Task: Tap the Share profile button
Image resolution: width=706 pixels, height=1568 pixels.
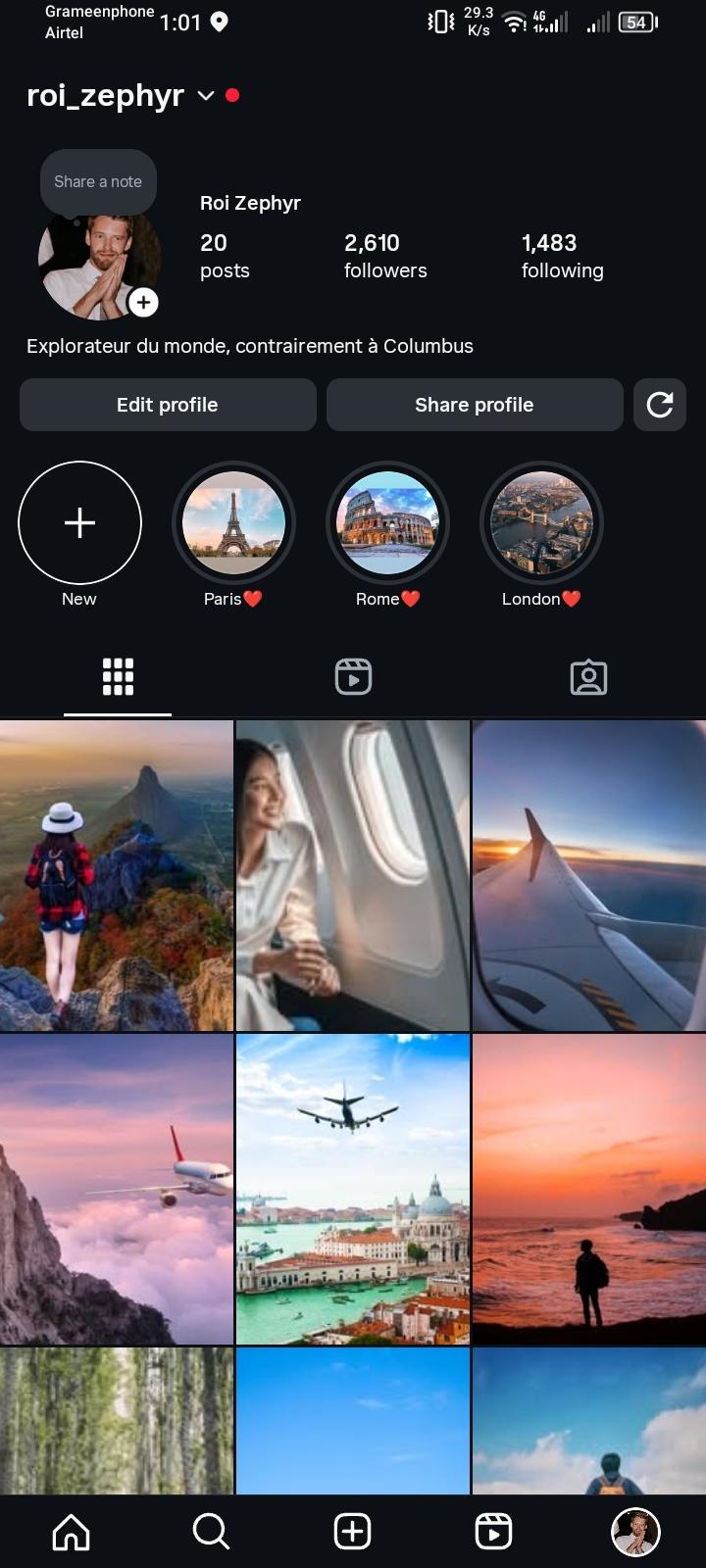Action: (x=475, y=405)
